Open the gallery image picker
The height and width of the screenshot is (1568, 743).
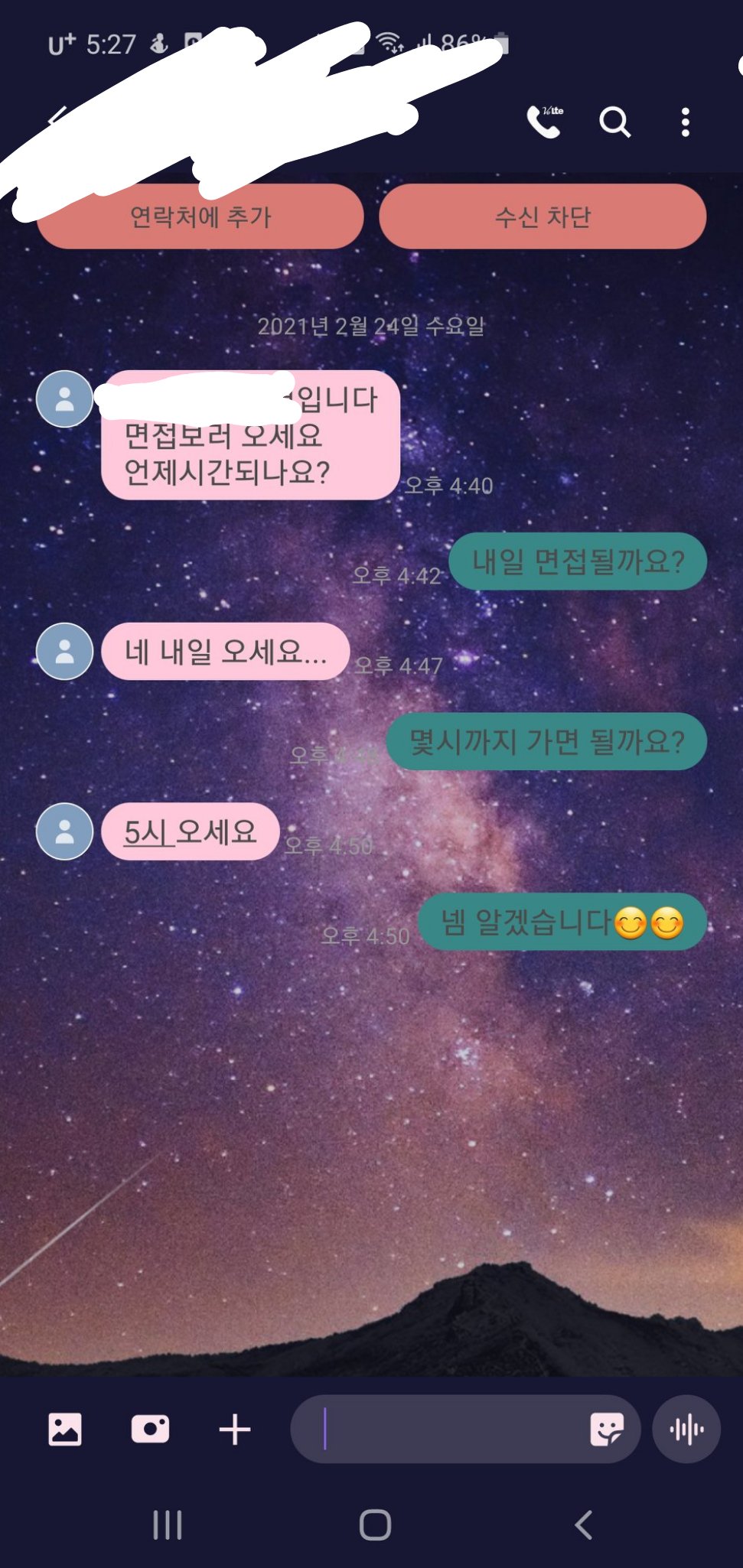click(65, 1429)
